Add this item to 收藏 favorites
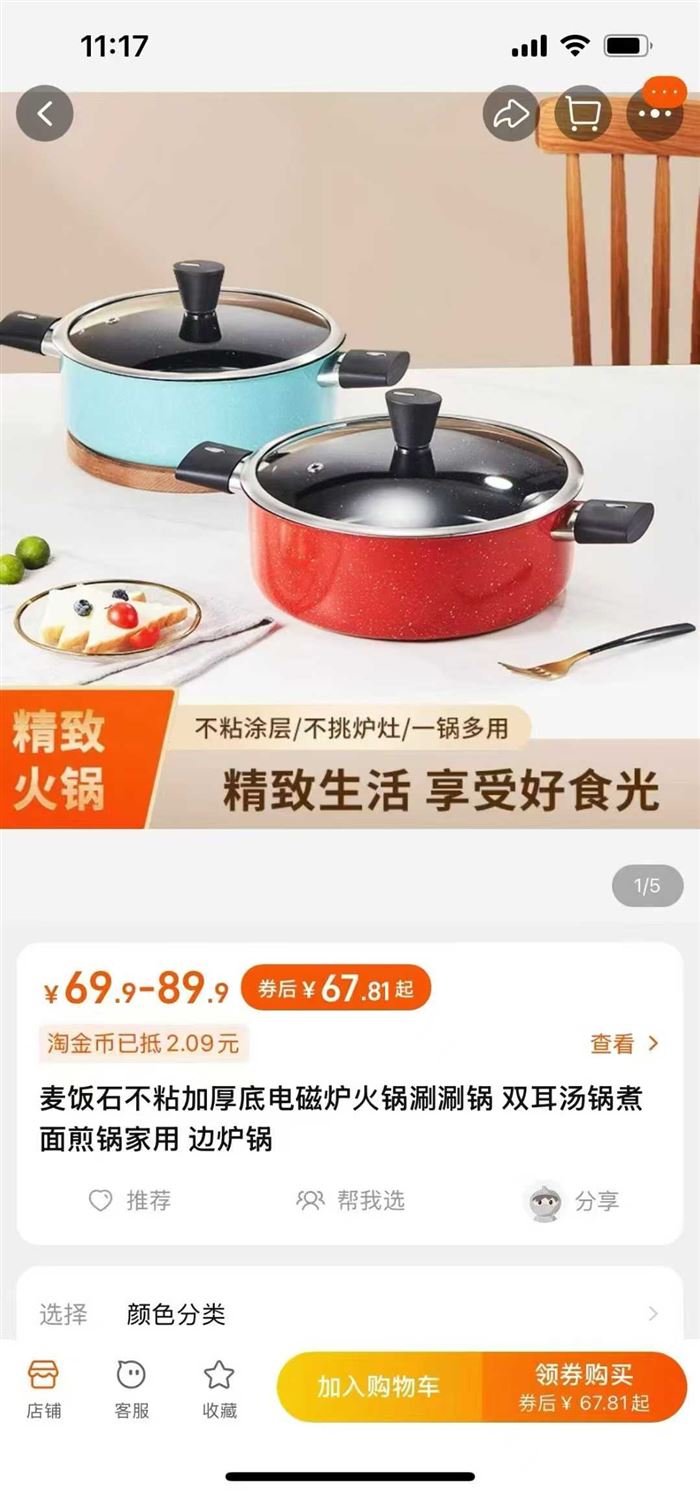 (219, 1388)
